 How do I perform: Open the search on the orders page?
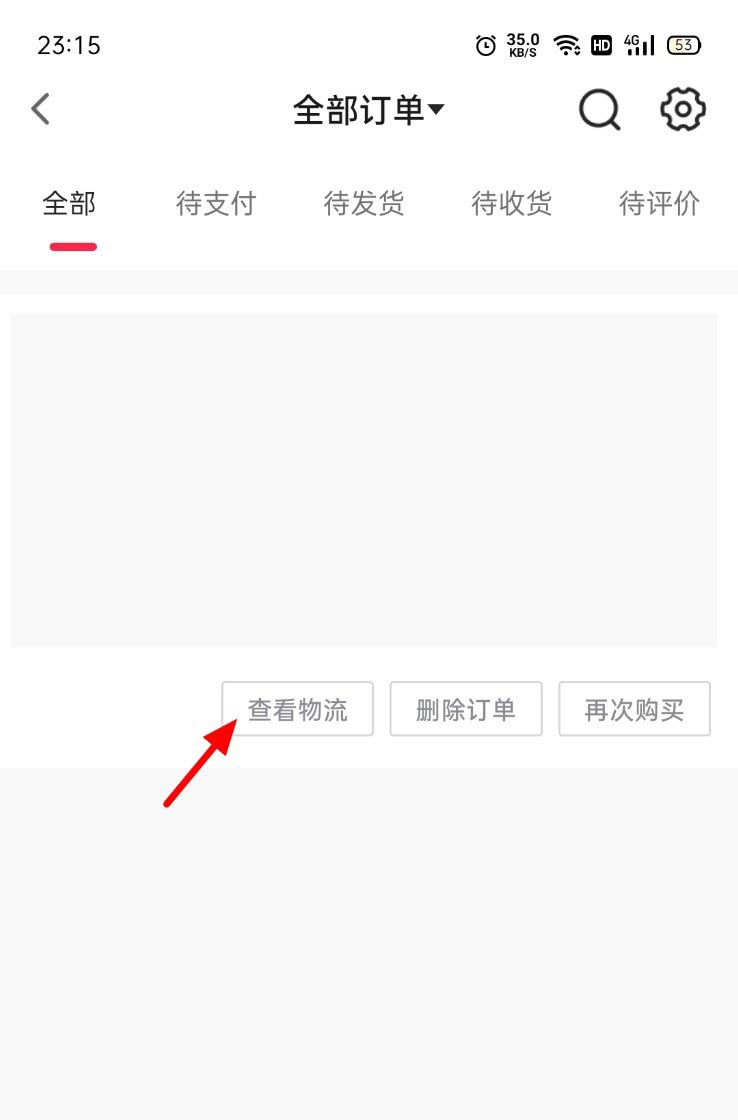pos(599,110)
